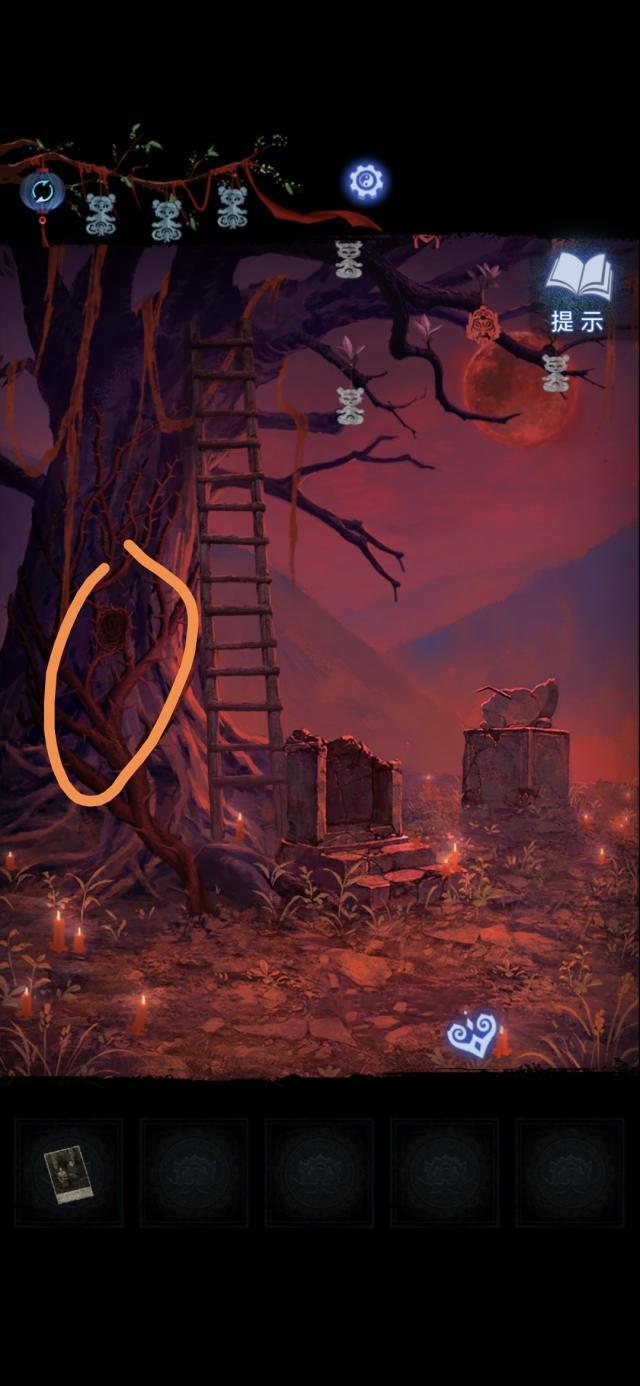Image resolution: width=640 pixels, height=1386 pixels.
Task: Open the yin-yang gear settings
Action: [x=366, y=182]
